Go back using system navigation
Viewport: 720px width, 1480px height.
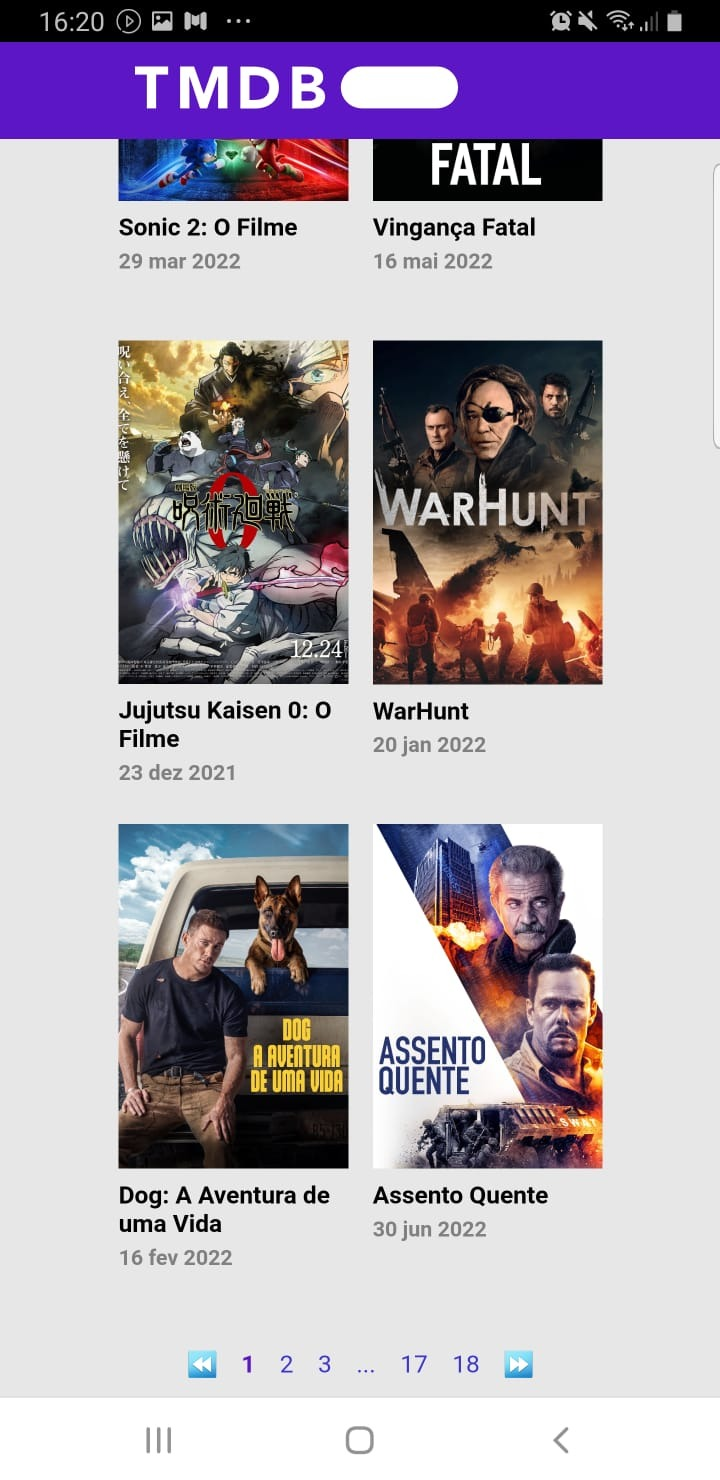(561, 1440)
